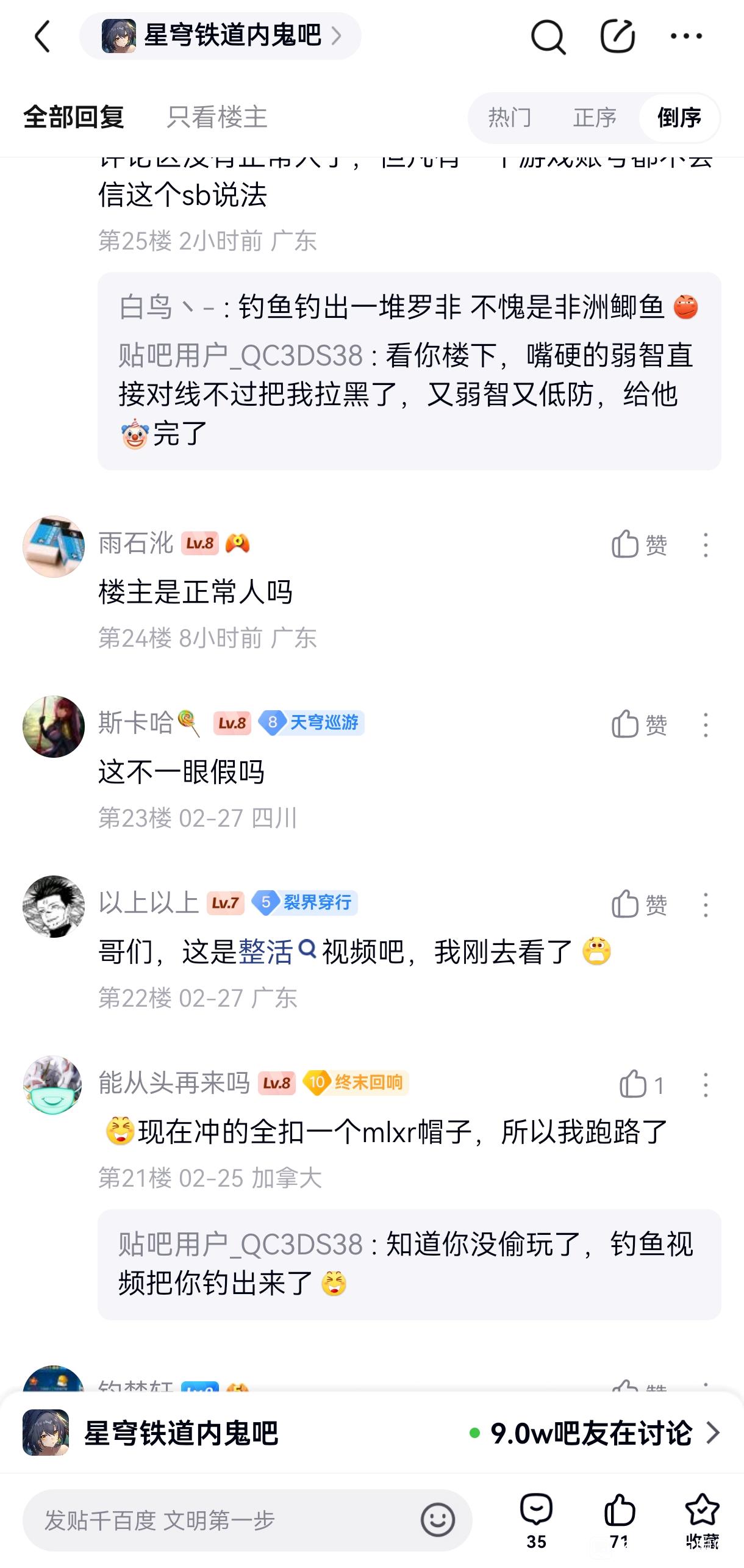Open 斯卡哈's profile avatar
This screenshot has width=744, height=1568.
54,726
